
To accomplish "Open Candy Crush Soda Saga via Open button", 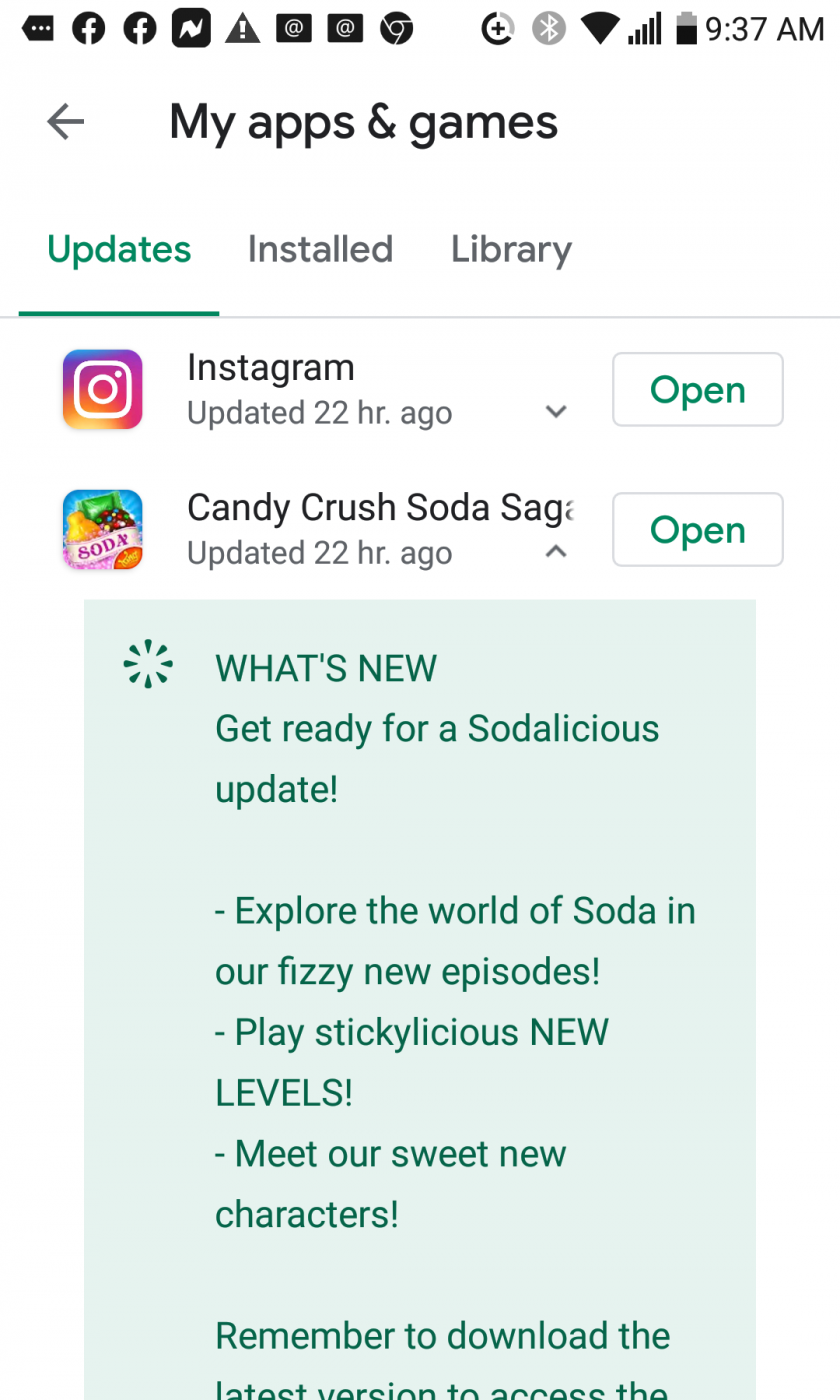I will [697, 530].
